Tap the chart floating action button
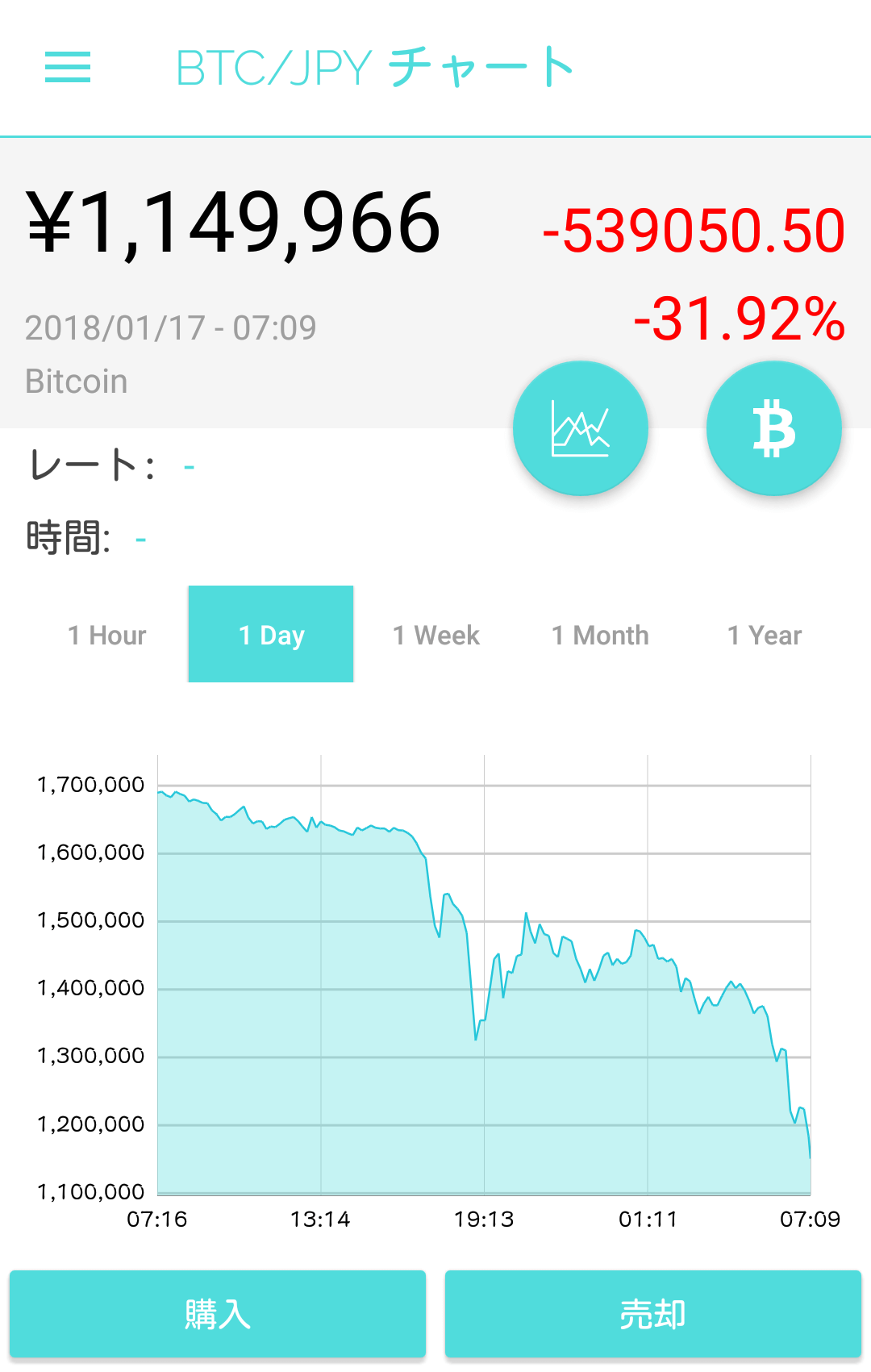Screen dimensions: 871x1372 (581, 428)
